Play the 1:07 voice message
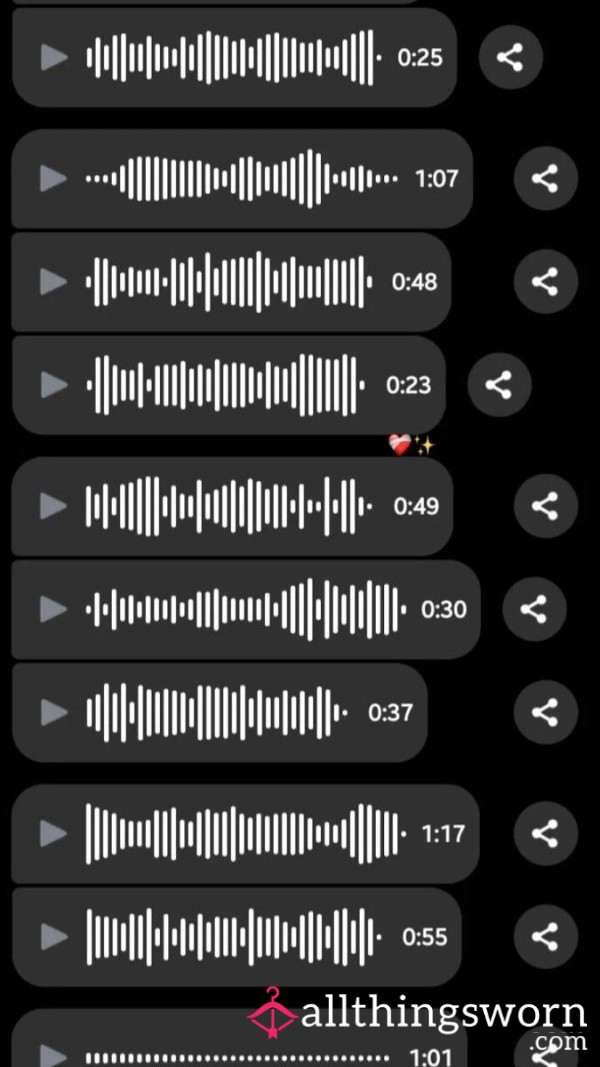The width and height of the screenshot is (600, 1067). pyautogui.click(x=53, y=179)
